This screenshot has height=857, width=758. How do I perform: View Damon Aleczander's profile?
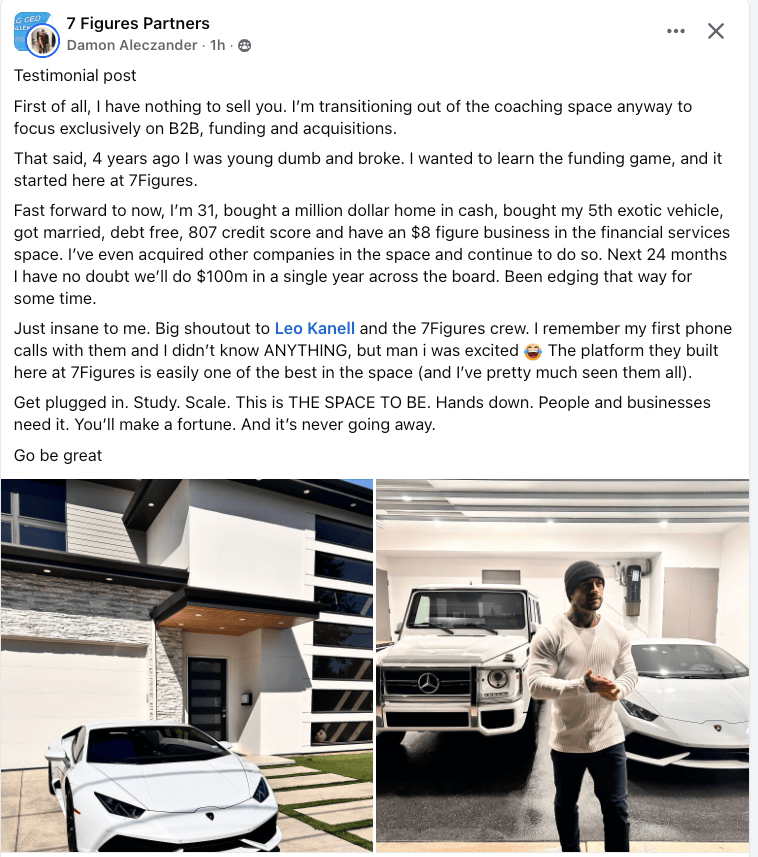click(x=131, y=45)
